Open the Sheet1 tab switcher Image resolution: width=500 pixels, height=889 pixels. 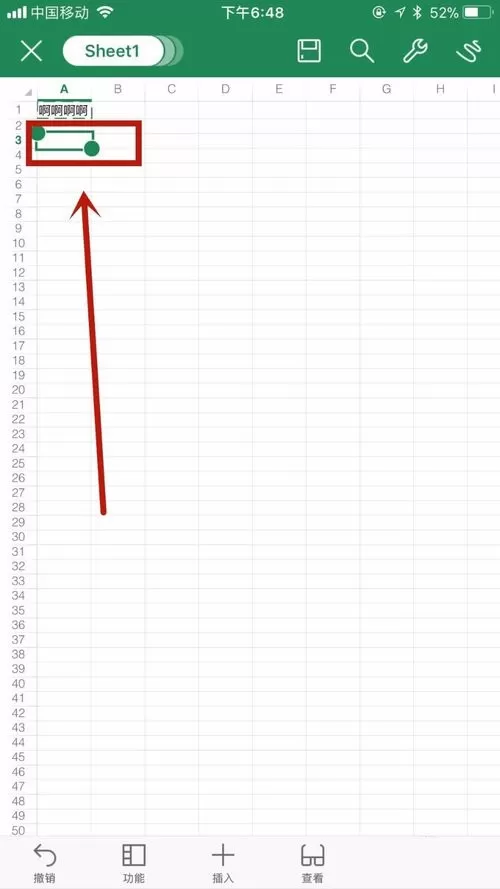coord(113,51)
